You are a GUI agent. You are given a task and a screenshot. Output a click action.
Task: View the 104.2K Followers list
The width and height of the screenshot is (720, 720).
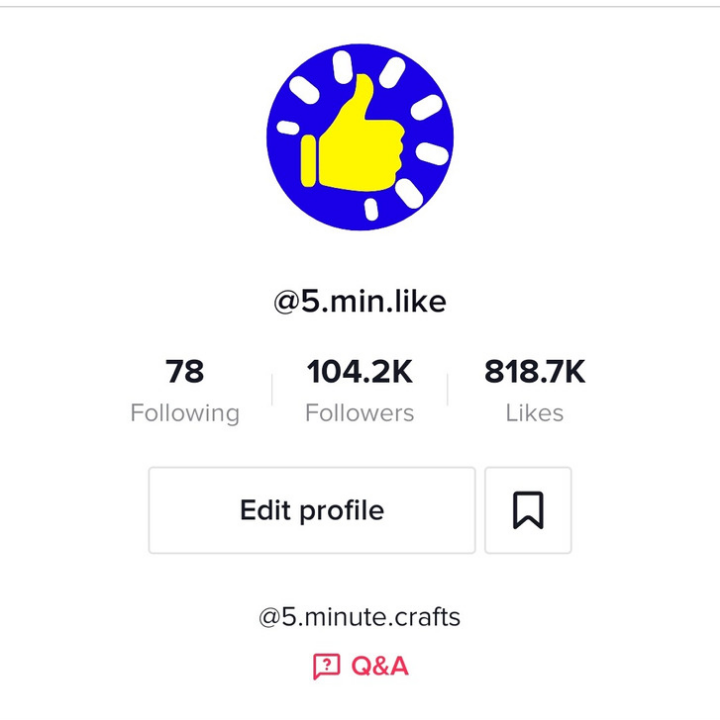359,390
